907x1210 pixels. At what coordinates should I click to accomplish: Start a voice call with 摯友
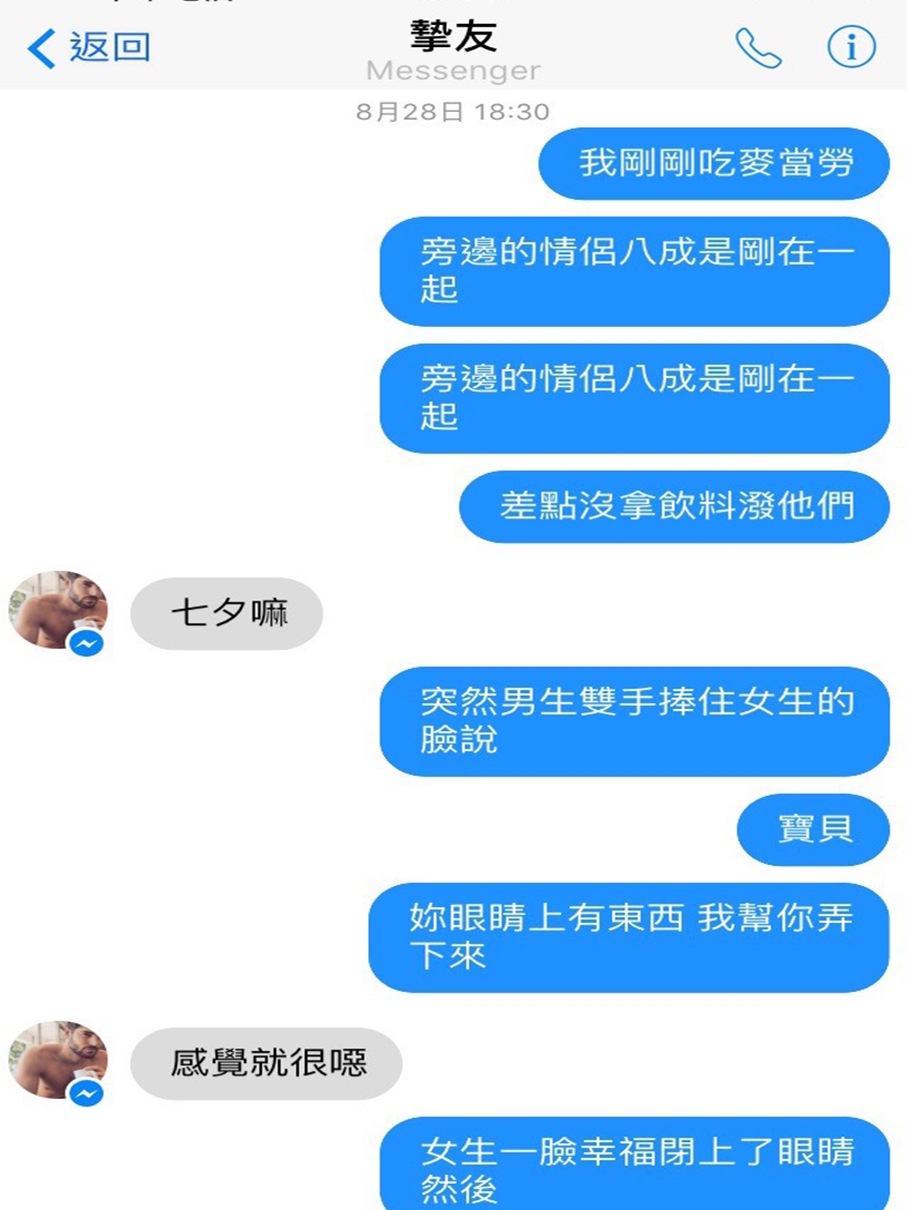click(757, 47)
